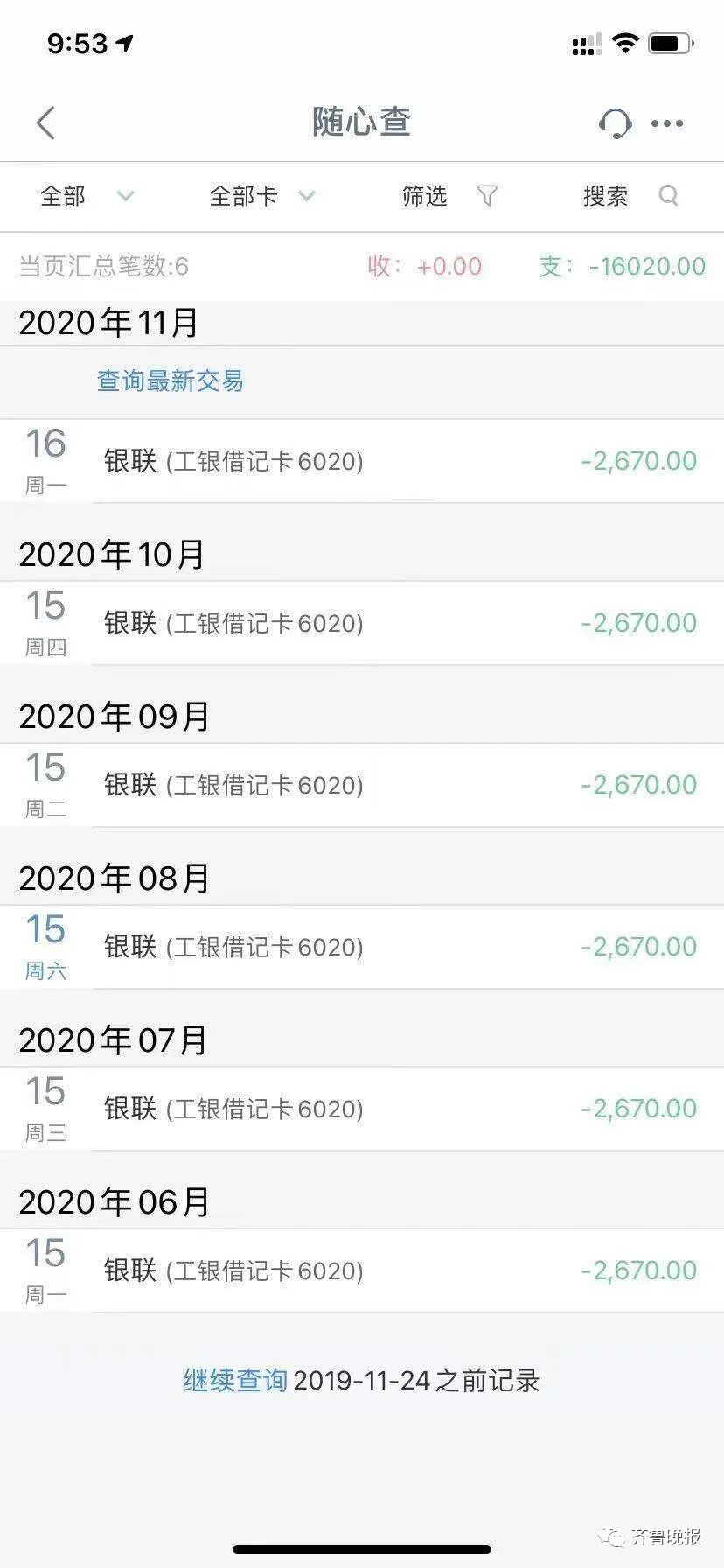
Task: Tap 继续查询 to load earlier records
Action: (234, 1381)
